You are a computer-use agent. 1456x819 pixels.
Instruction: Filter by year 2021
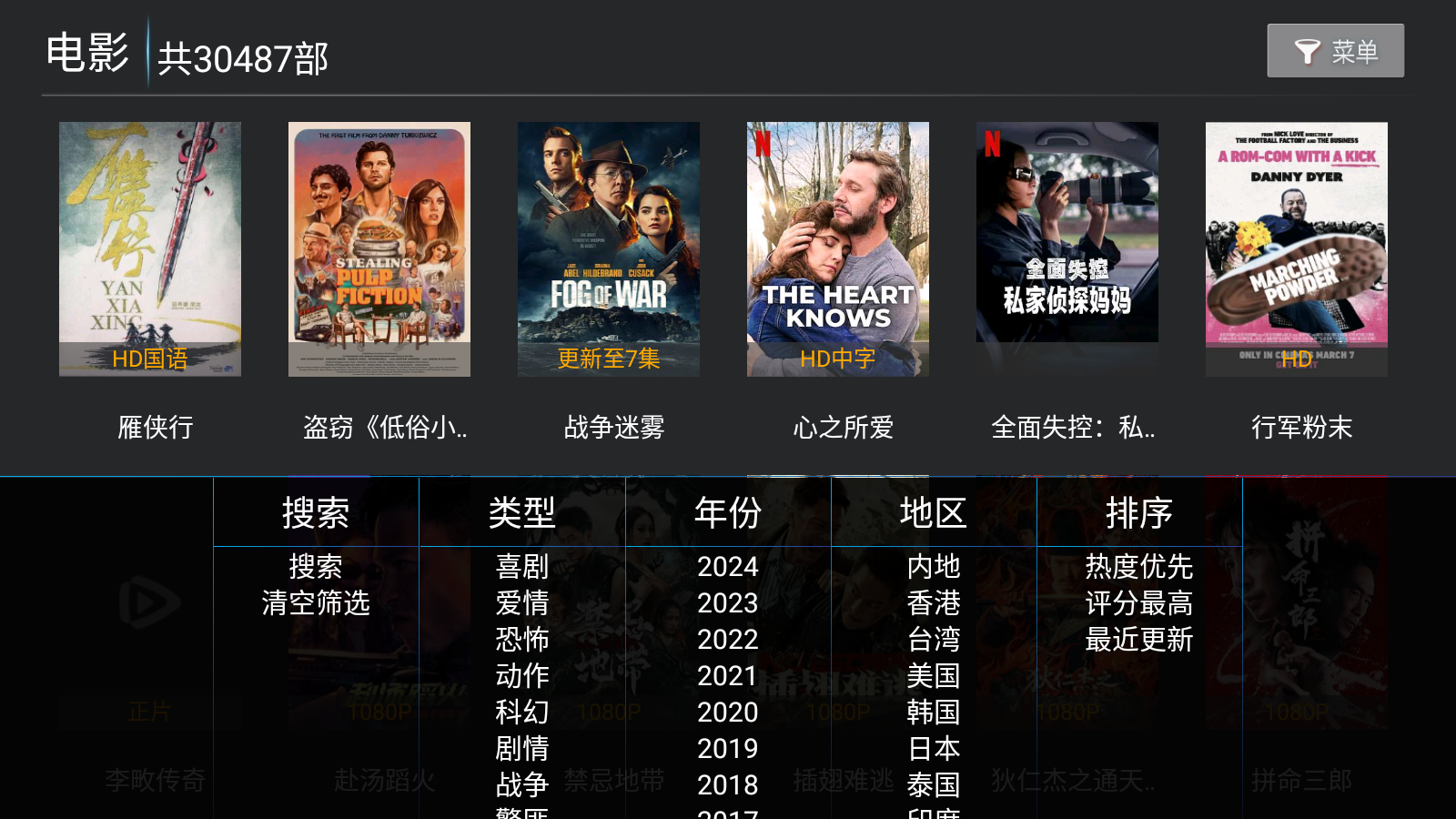[727, 676]
